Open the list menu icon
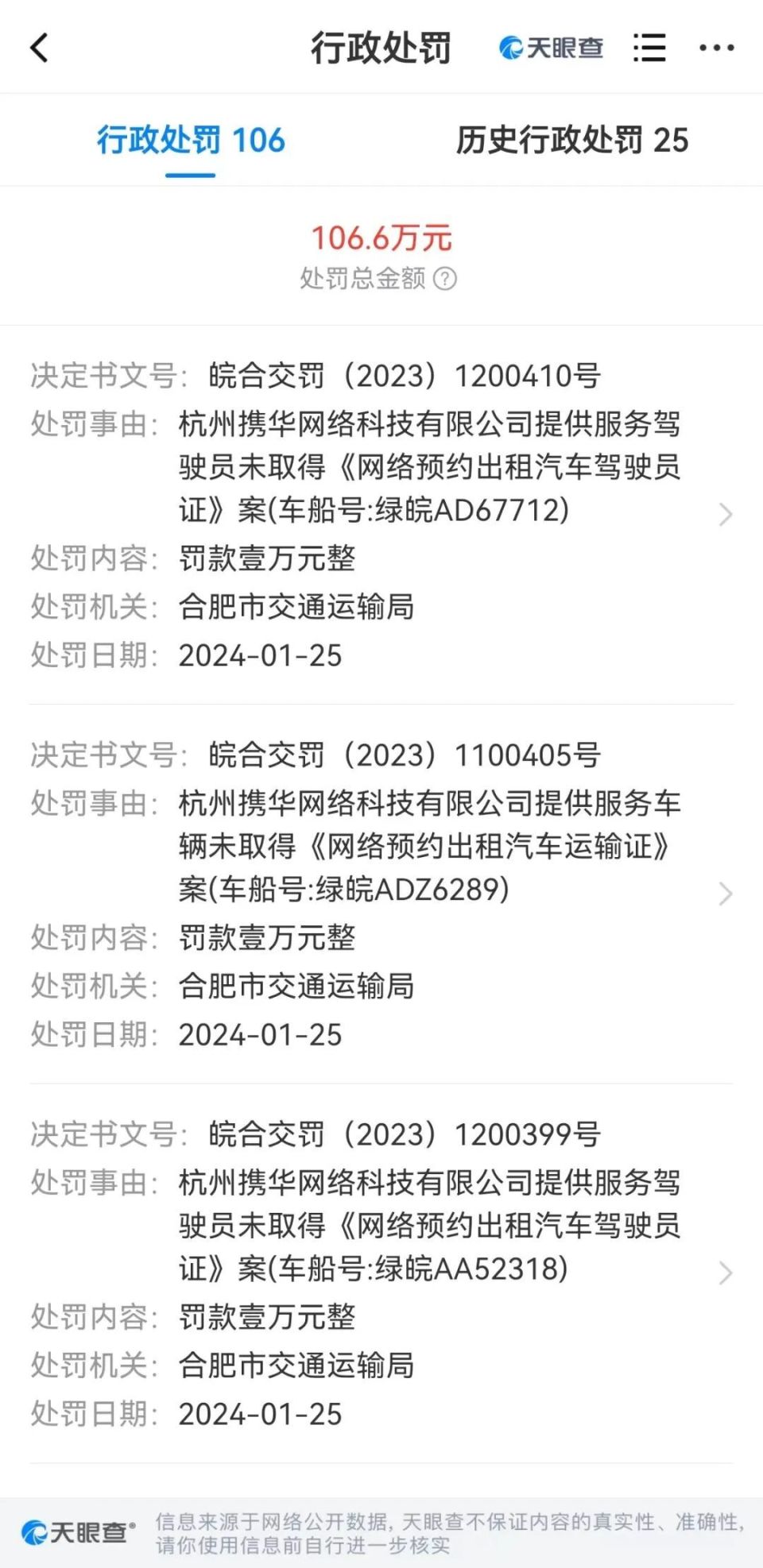 point(649,48)
